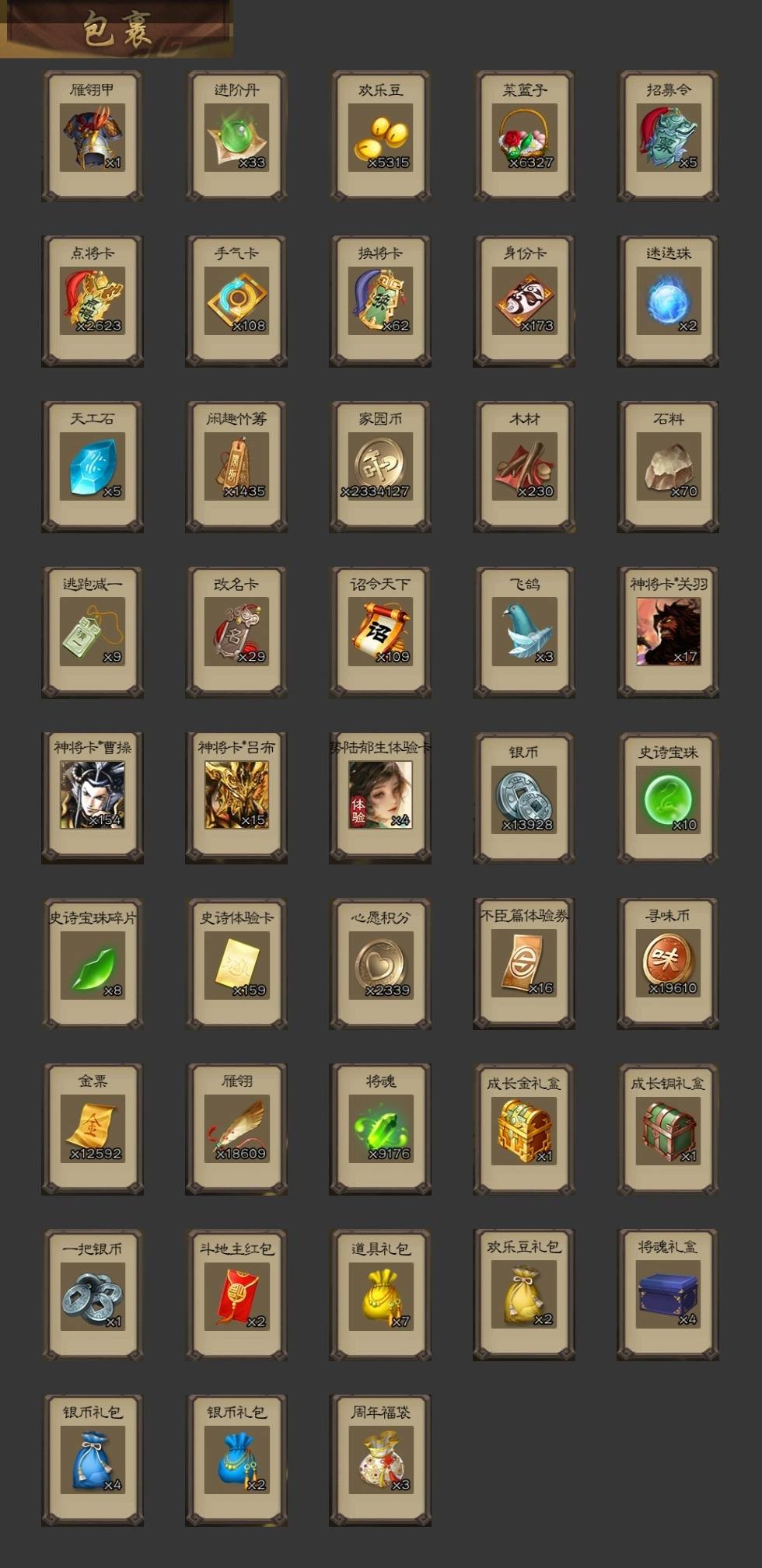The height and width of the screenshot is (1568, 762).
Task: Select the 招募令 item
Action: click(668, 136)
